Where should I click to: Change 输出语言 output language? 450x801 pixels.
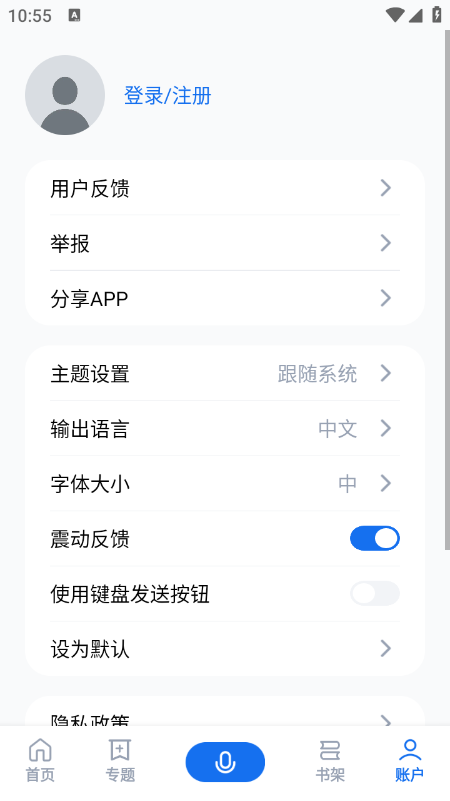[x=225, y=429]
